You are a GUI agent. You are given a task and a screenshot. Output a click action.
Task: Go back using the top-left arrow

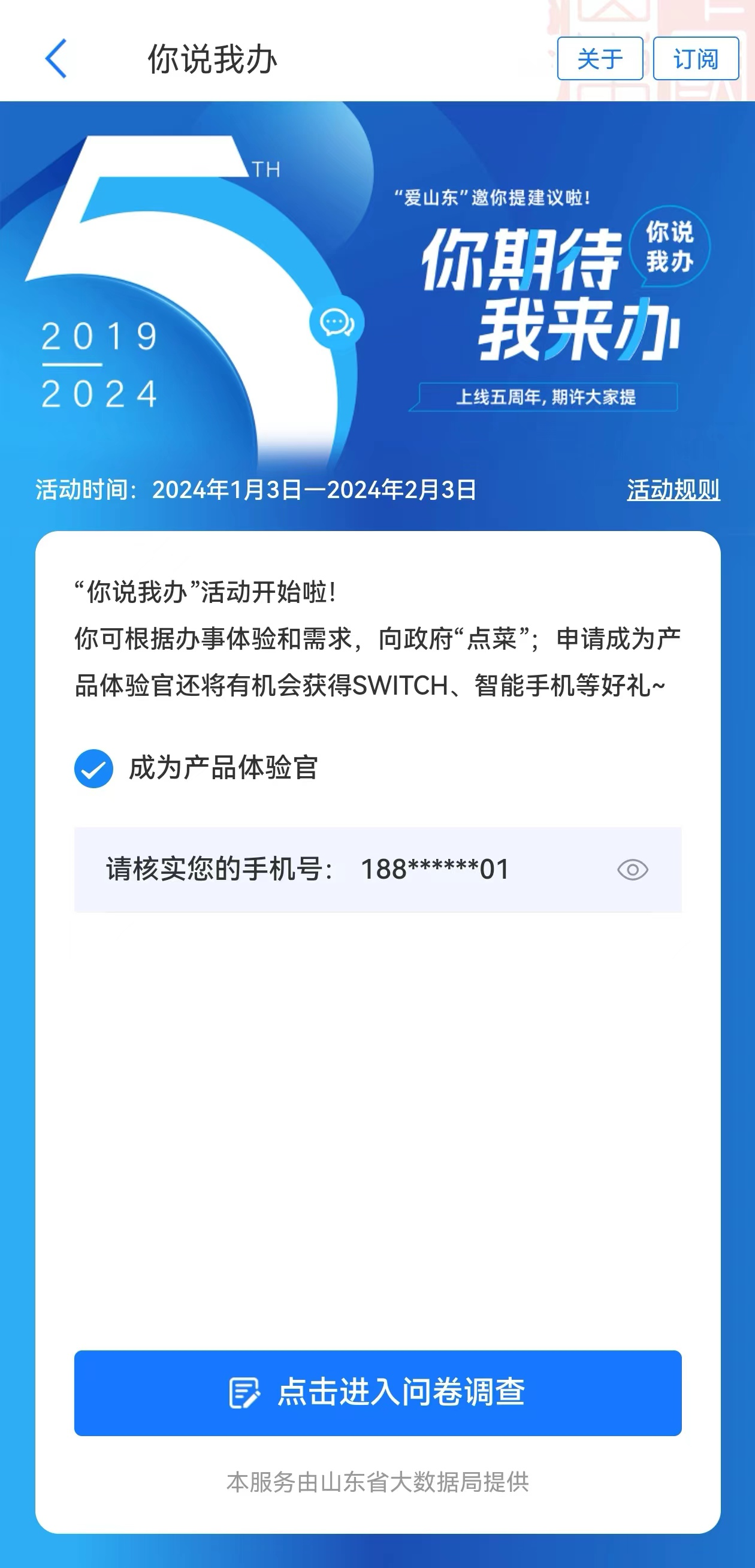tap(56, 59)
